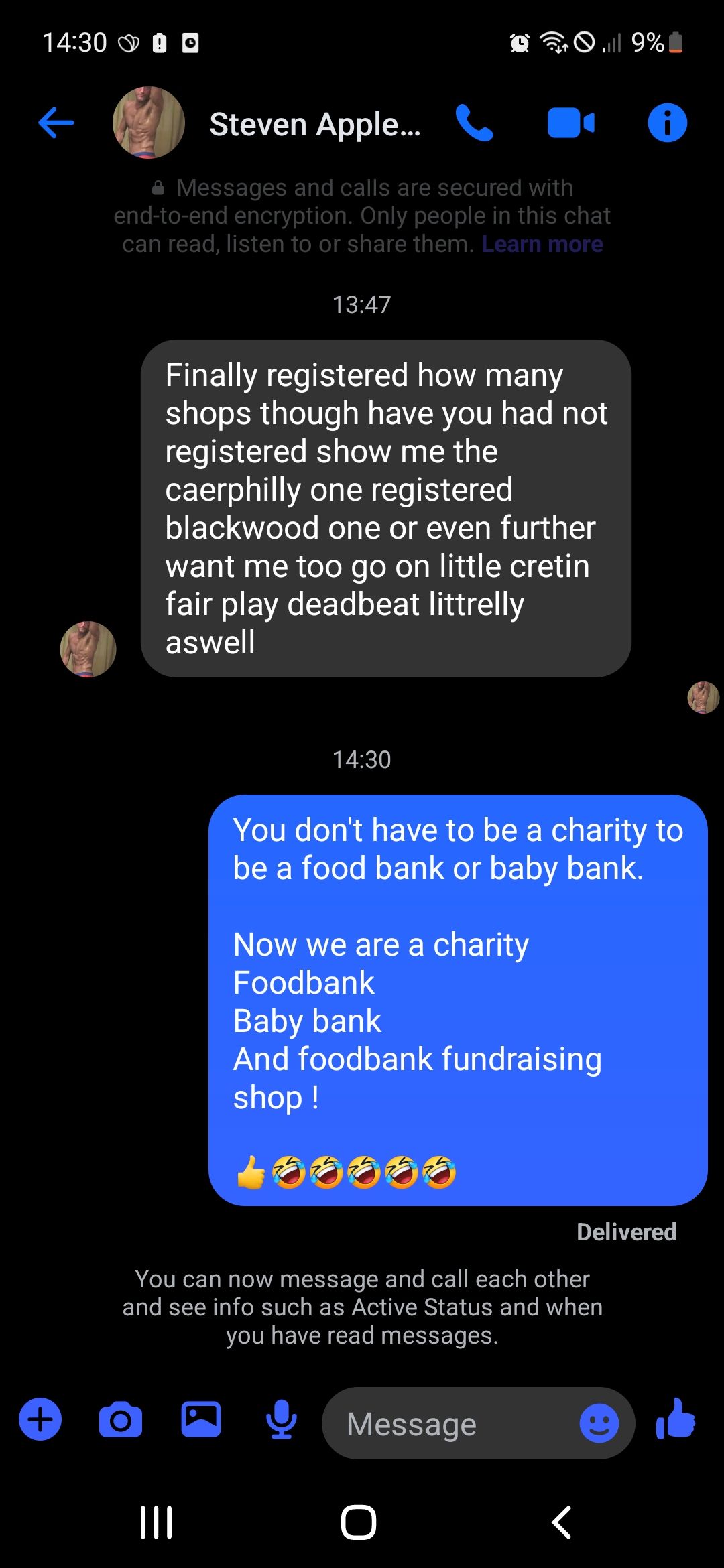724x1568 pixels.
Task: Start a video call with Steven
Action: point(570,123)
